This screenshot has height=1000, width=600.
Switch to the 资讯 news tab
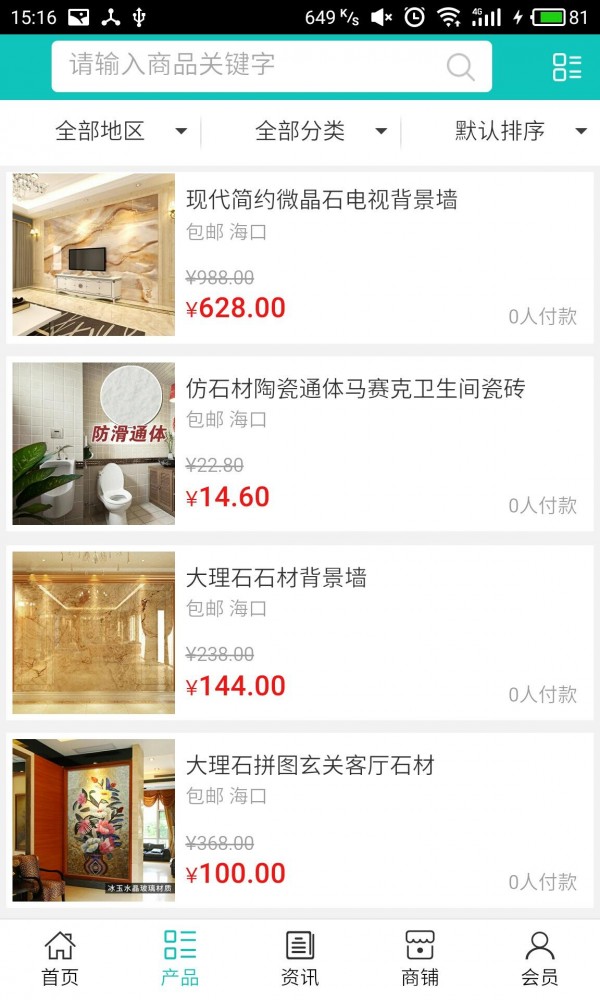(300, 958)
